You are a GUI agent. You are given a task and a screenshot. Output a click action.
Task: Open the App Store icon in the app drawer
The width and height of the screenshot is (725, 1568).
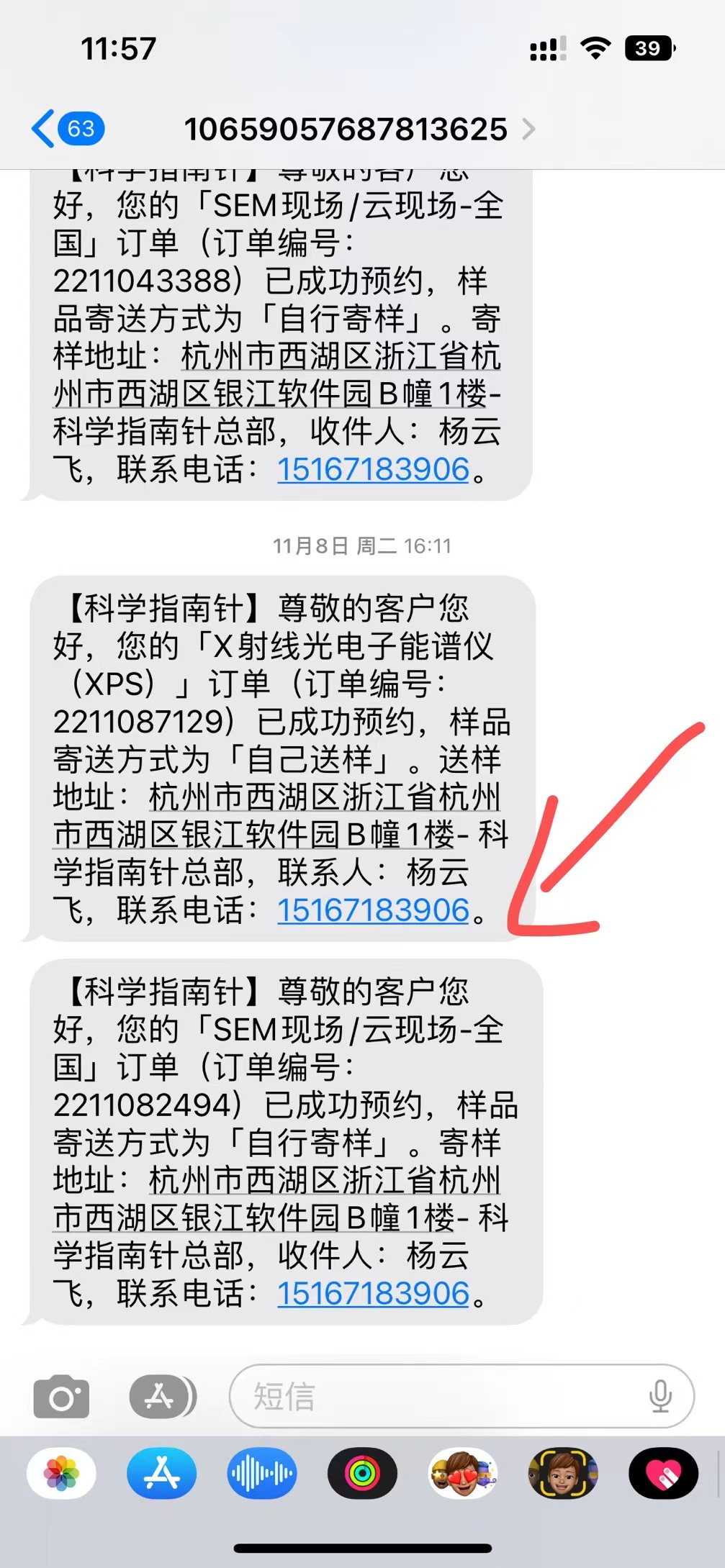[162, 1474]
